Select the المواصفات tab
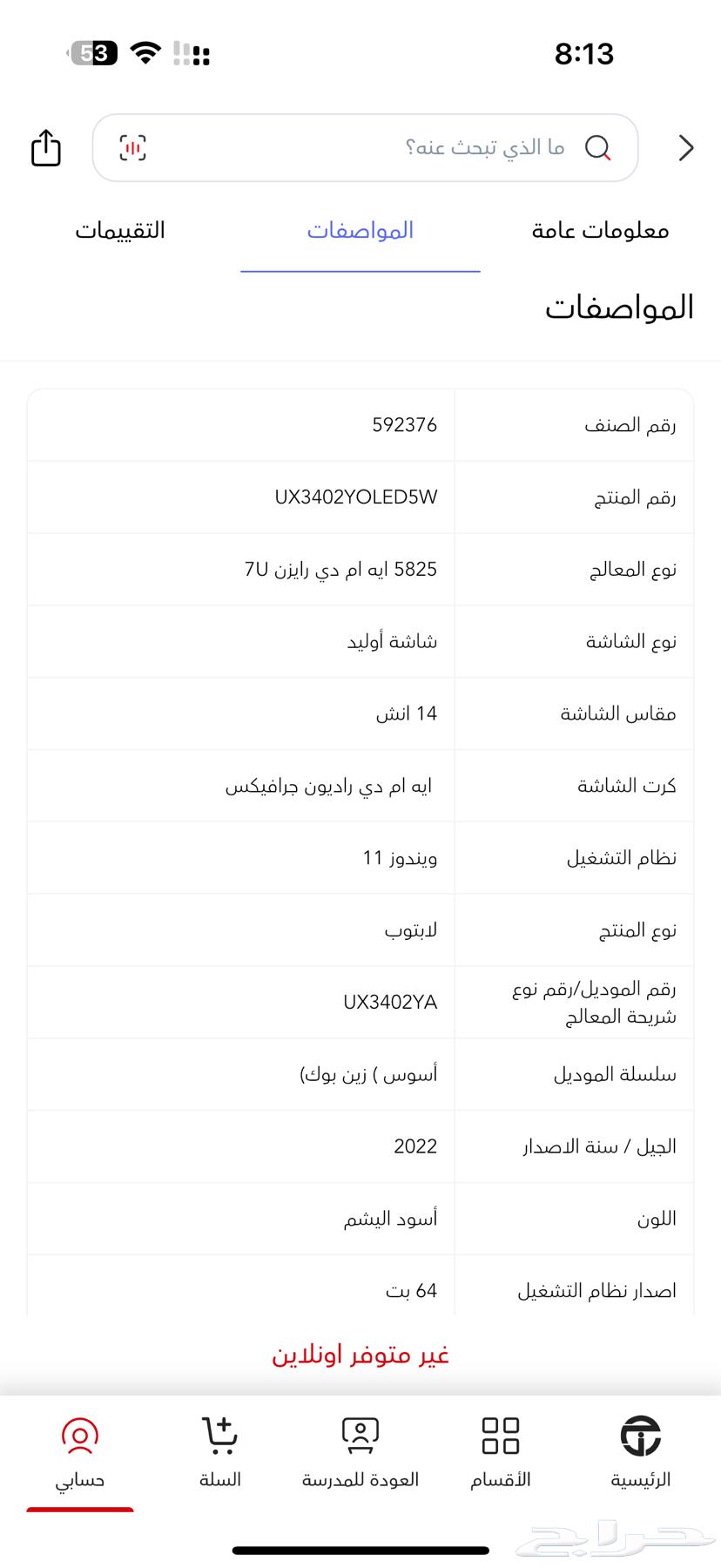Image resolution: width=721 pixels, height=1568 pixels. (x=360, y=230)
